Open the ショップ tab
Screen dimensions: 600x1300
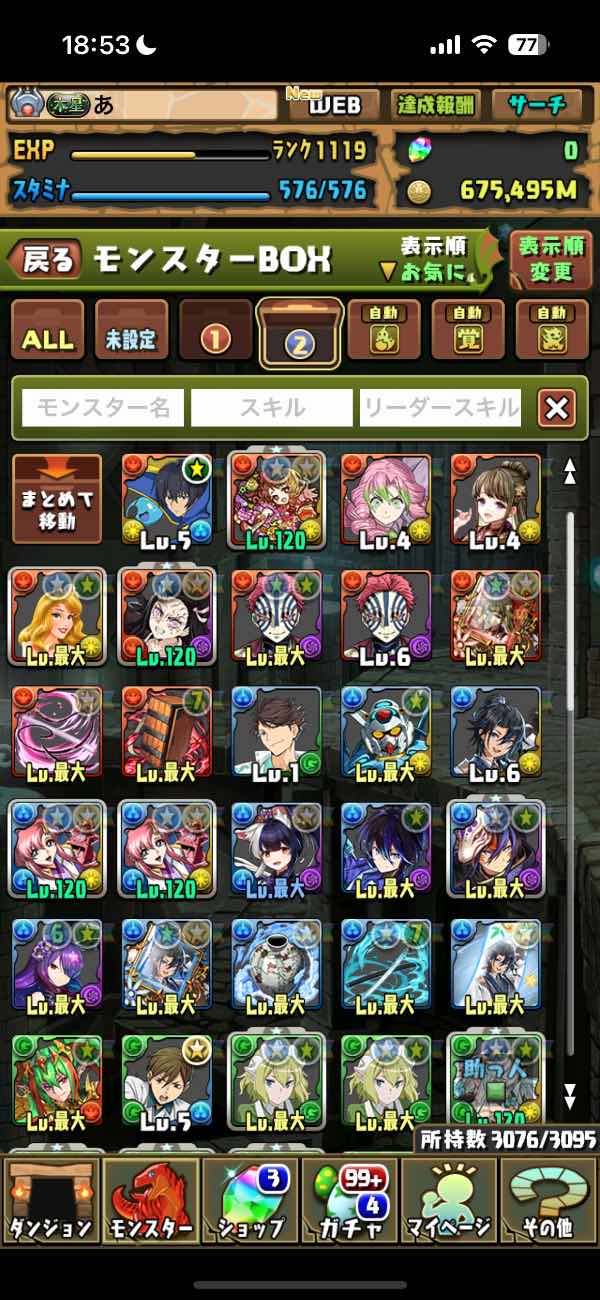coord(249,1198)
